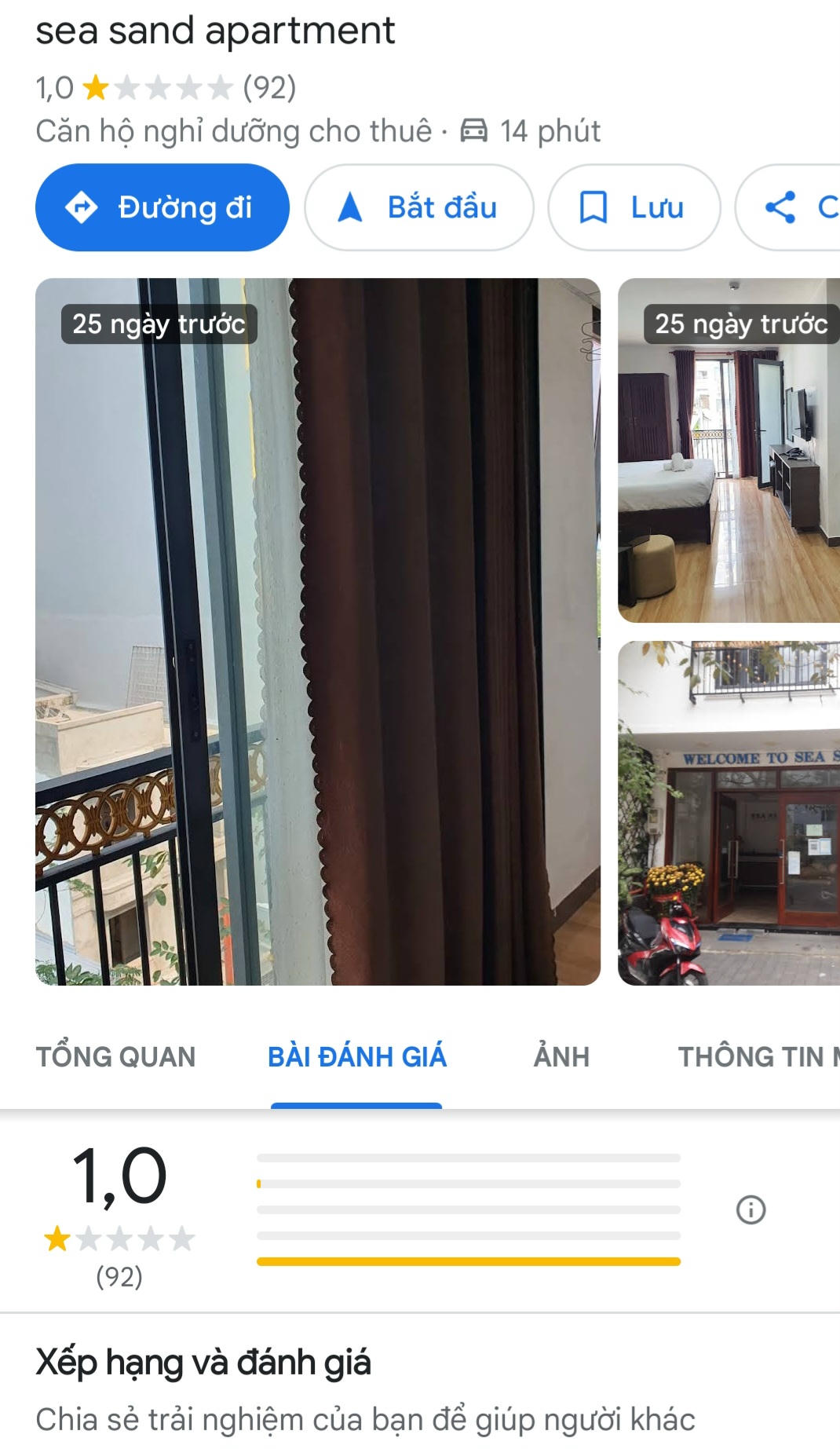Tap the Đường đi directions button
The height and width of the screenshot is (1449, 840).
(x=162, y=208)
